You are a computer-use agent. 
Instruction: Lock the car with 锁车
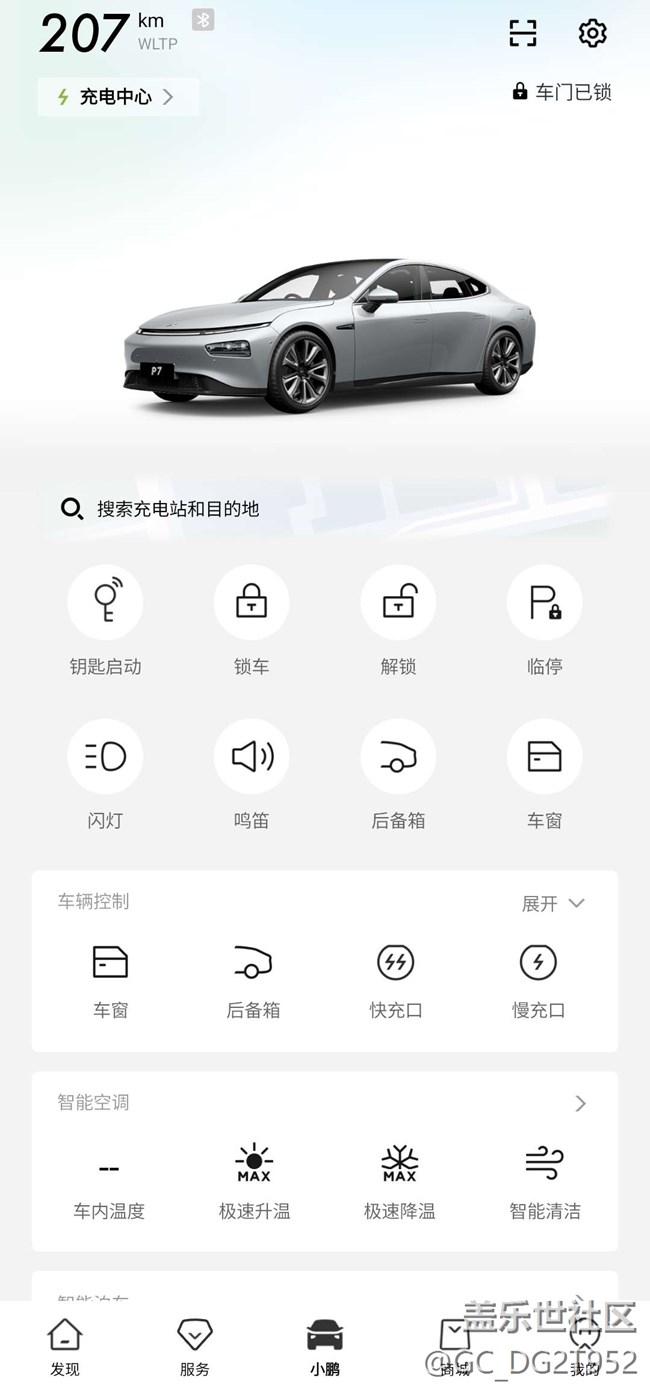point(251,602)
